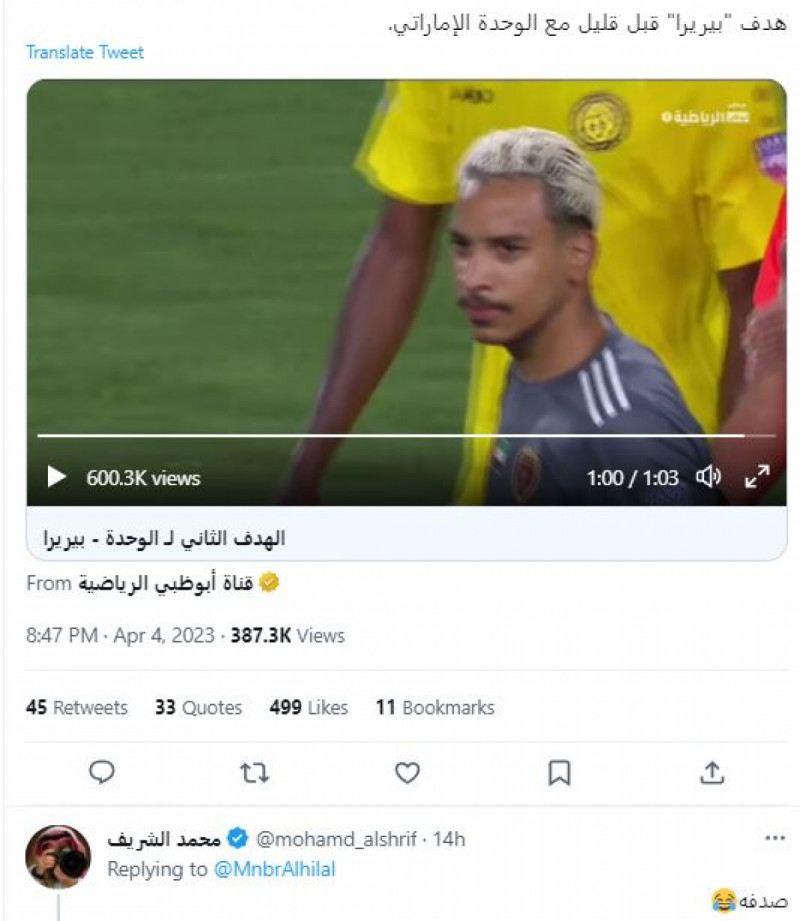Unmute the video sound
Screen dimensions: 800x921
[708, 478]
